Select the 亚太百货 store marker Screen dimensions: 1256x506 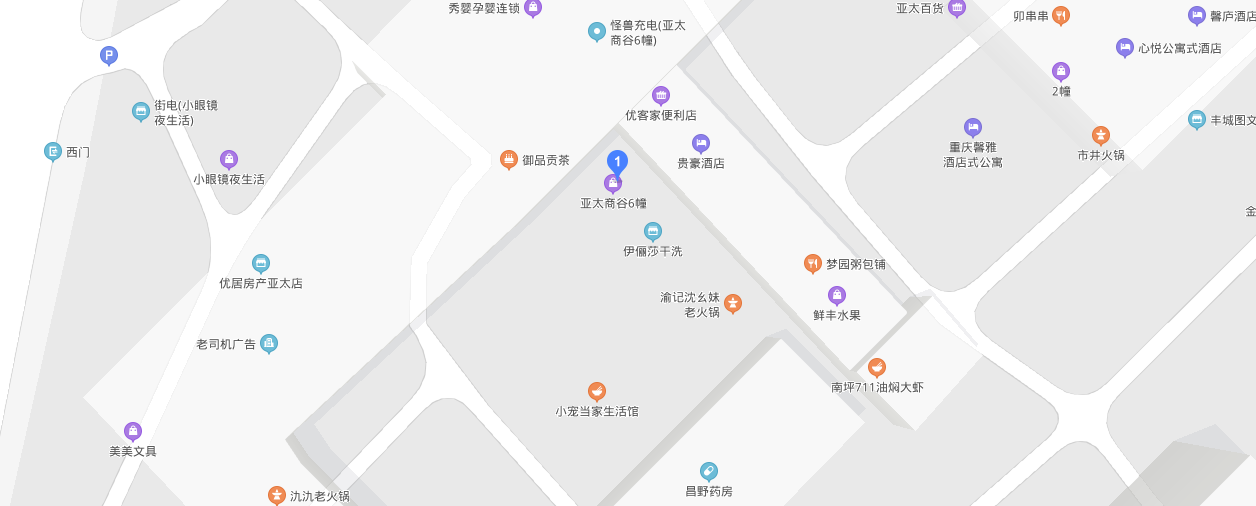(x=957, y=8)
